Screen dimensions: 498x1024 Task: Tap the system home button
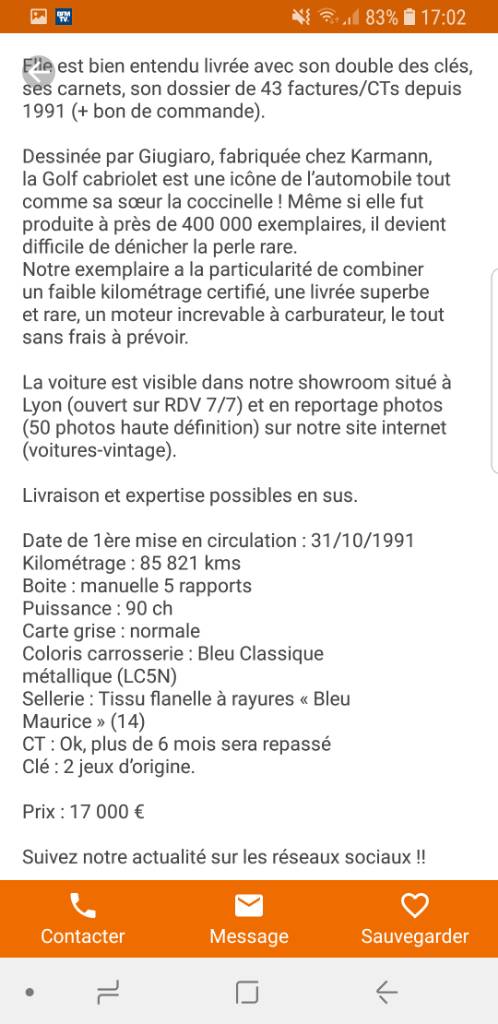(x=247, y=993)
